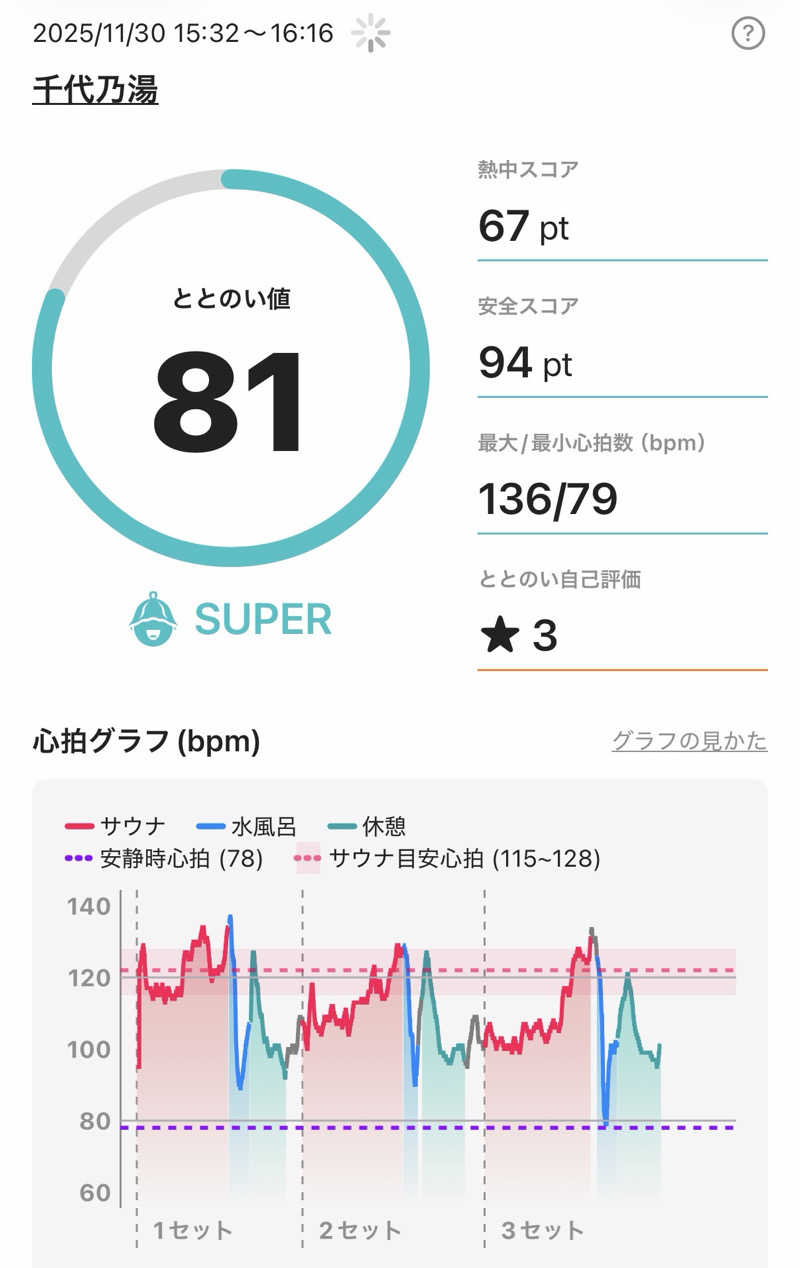Open the help question mark icon

(748, 34)
